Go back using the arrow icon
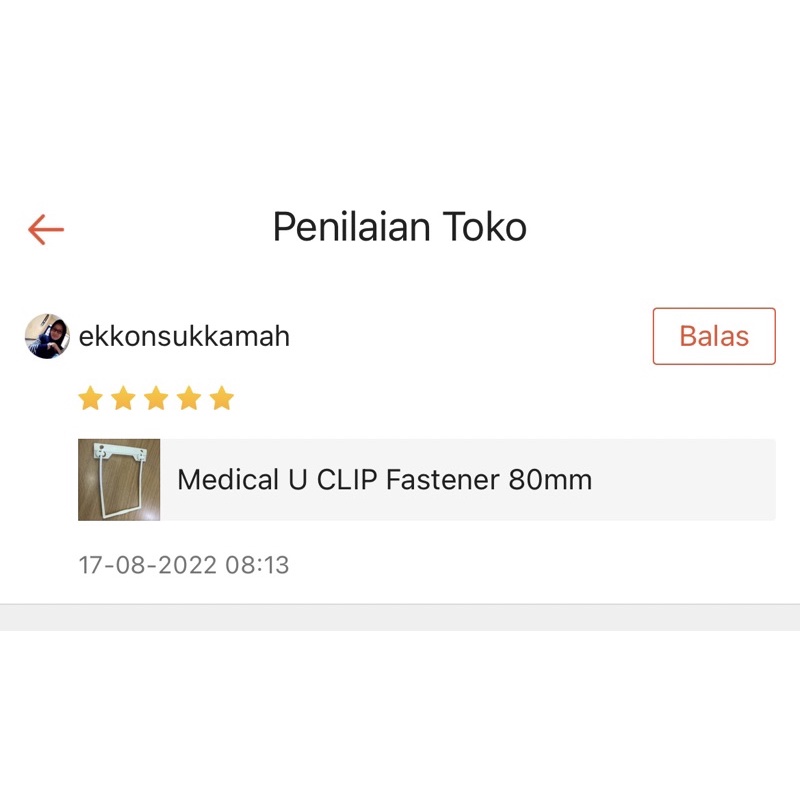 [x=46, y=229]
